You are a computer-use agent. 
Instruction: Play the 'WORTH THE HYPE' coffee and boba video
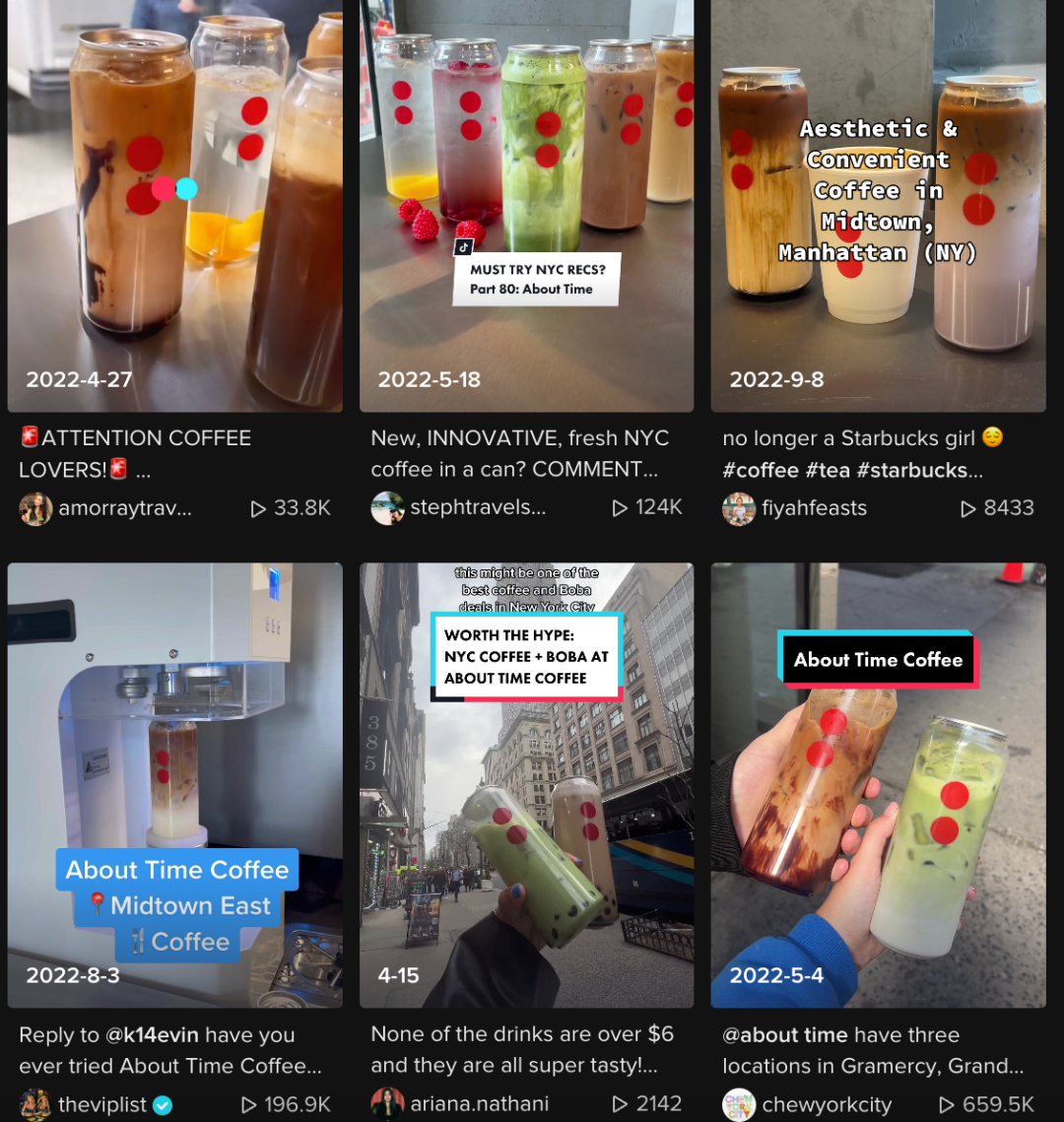(526, 783)
